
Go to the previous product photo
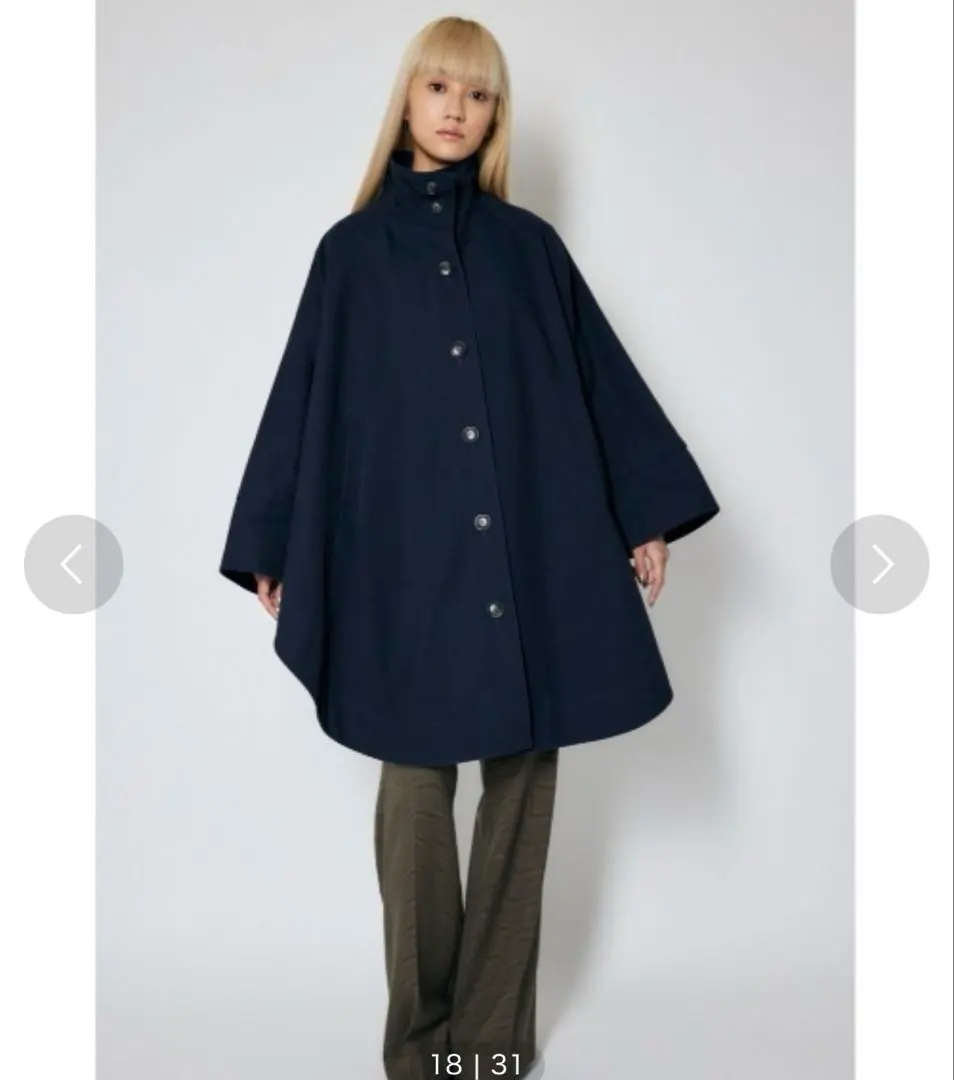pos(73,564)
